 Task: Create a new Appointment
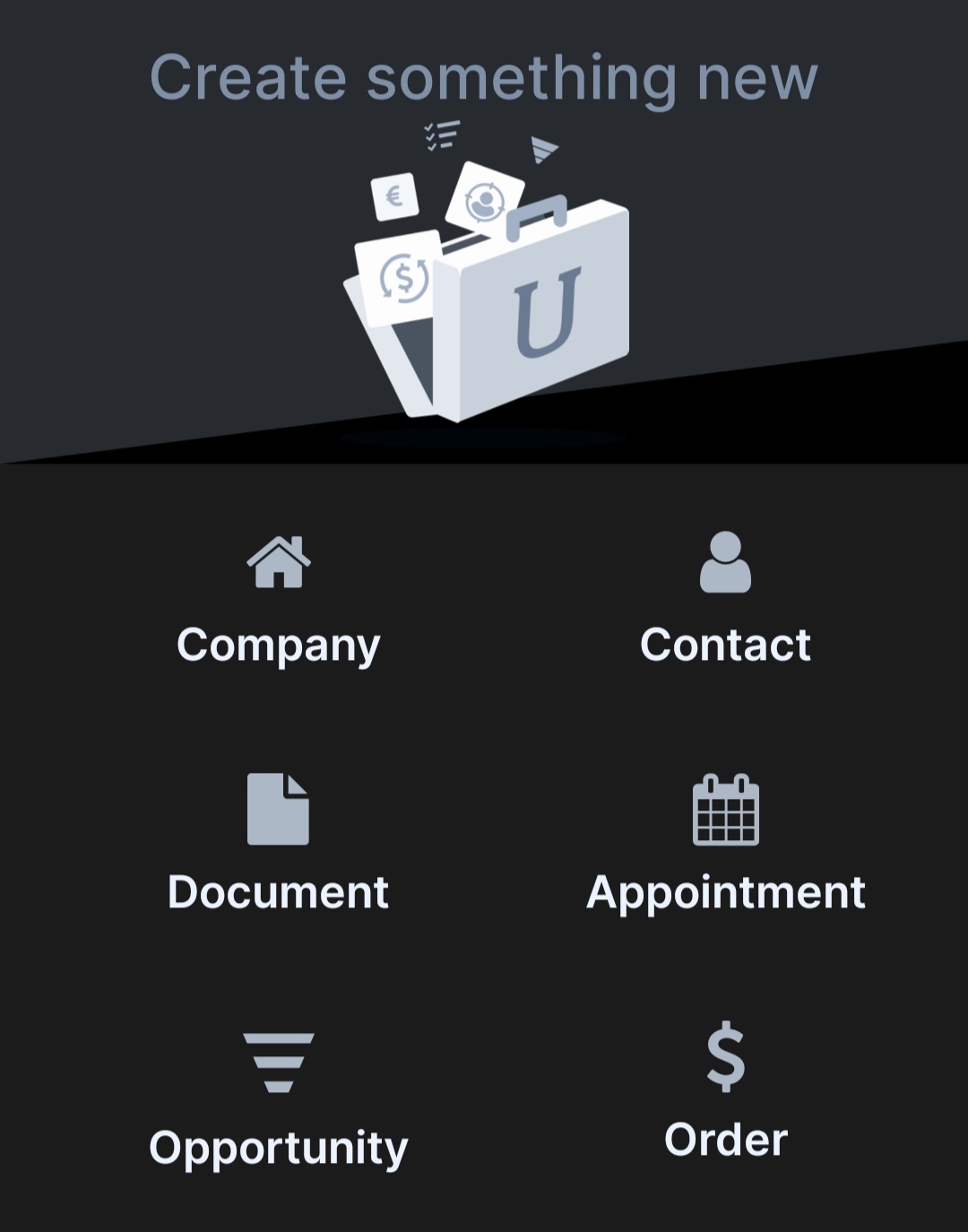(725, 845)
